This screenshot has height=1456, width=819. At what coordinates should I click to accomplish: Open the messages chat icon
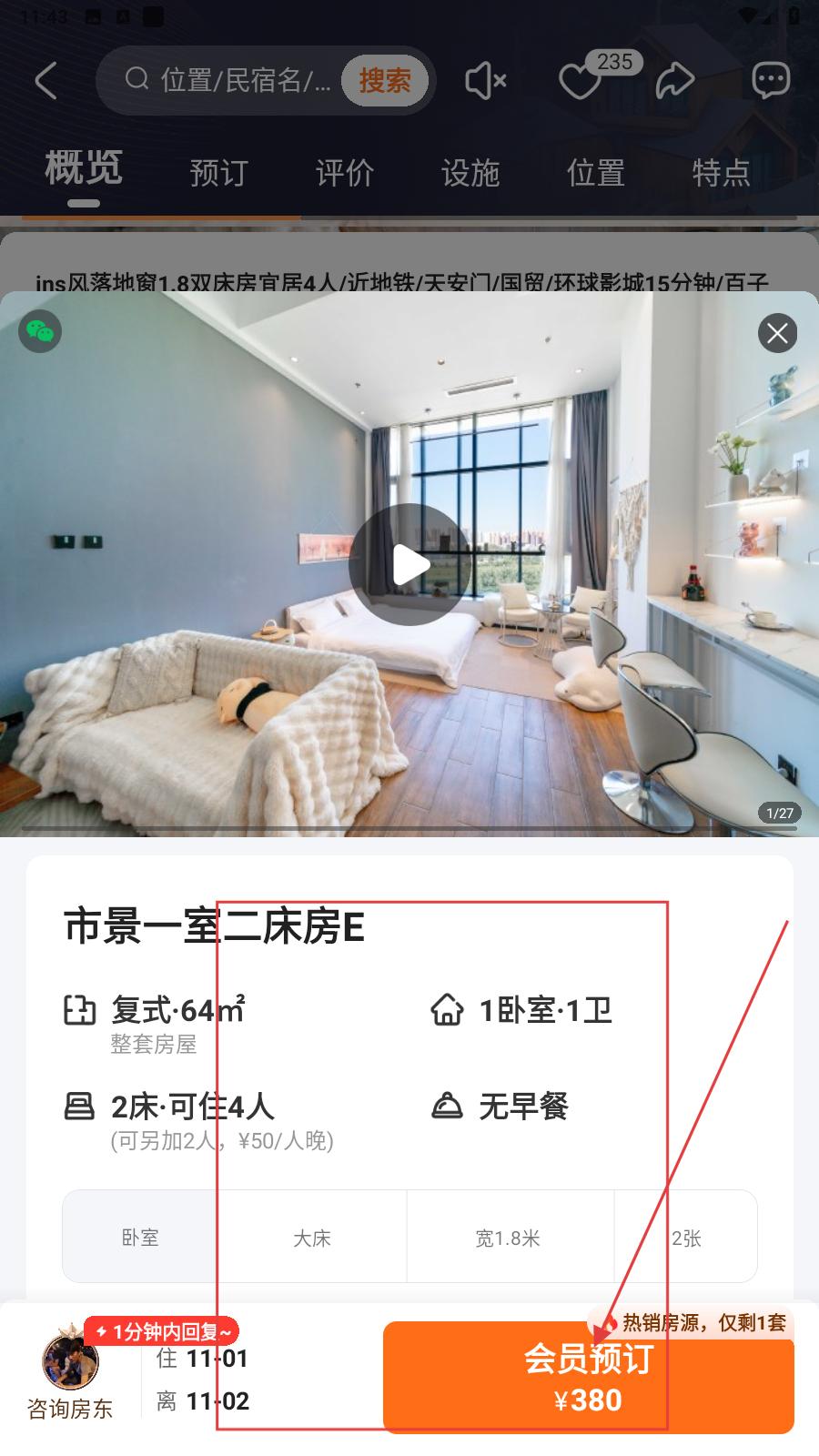770,81
